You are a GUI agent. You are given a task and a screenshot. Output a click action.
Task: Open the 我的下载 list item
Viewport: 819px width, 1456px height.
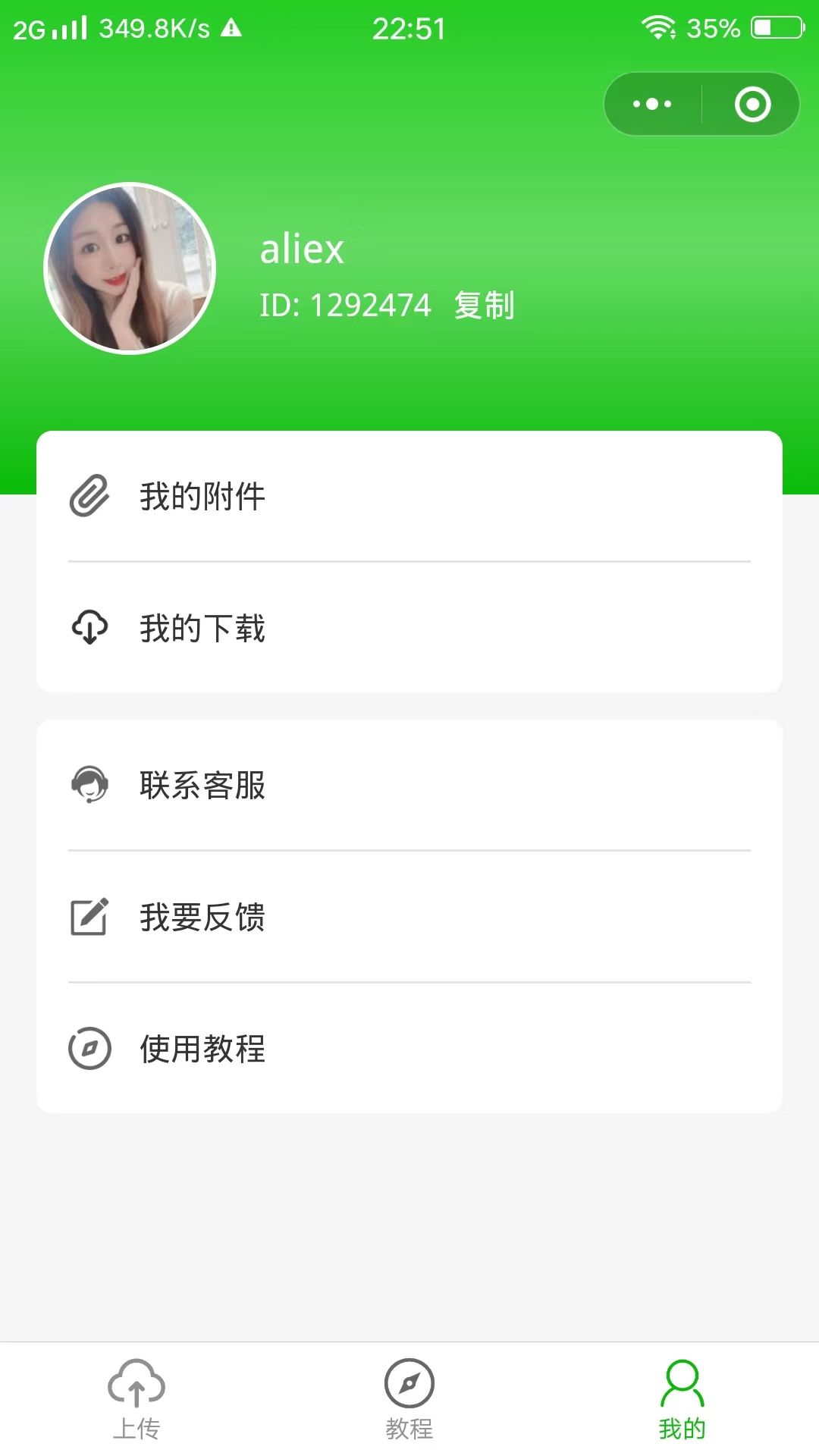(x=202, y=627)
